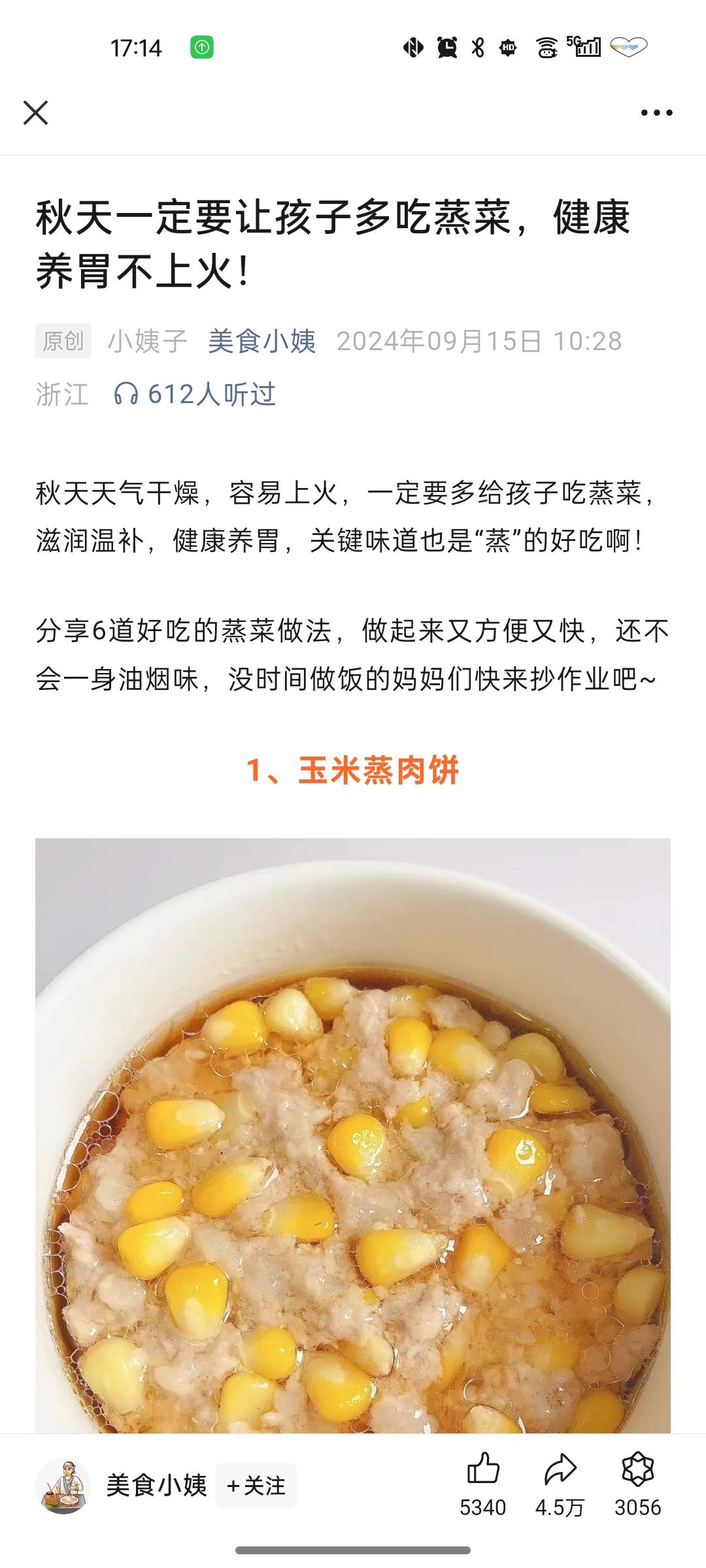Open the three-dot overflow menu
This screenshot has width=706, height=1568.
point(656,113)
